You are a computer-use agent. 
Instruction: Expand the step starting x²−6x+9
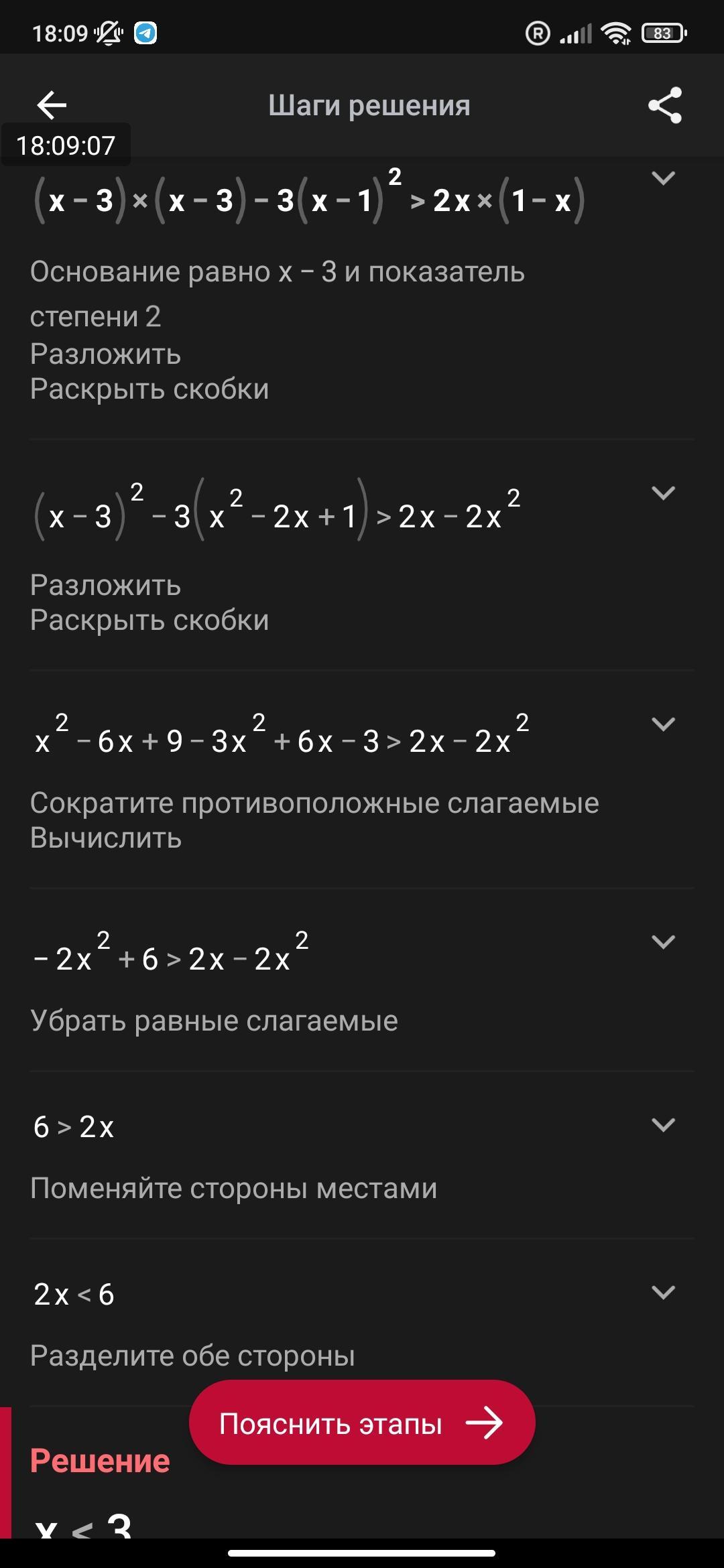(663, 724)
